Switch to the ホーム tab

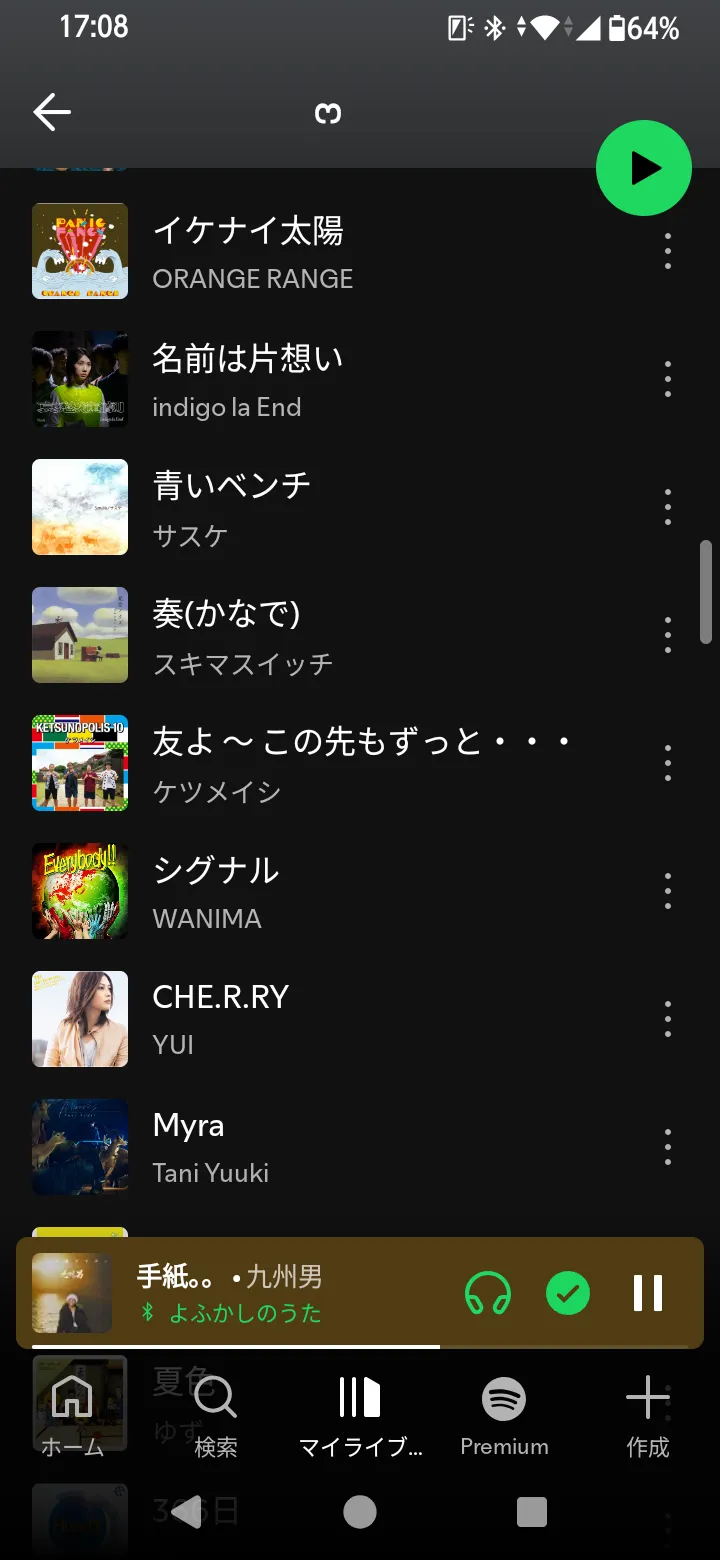point(72,1415)
